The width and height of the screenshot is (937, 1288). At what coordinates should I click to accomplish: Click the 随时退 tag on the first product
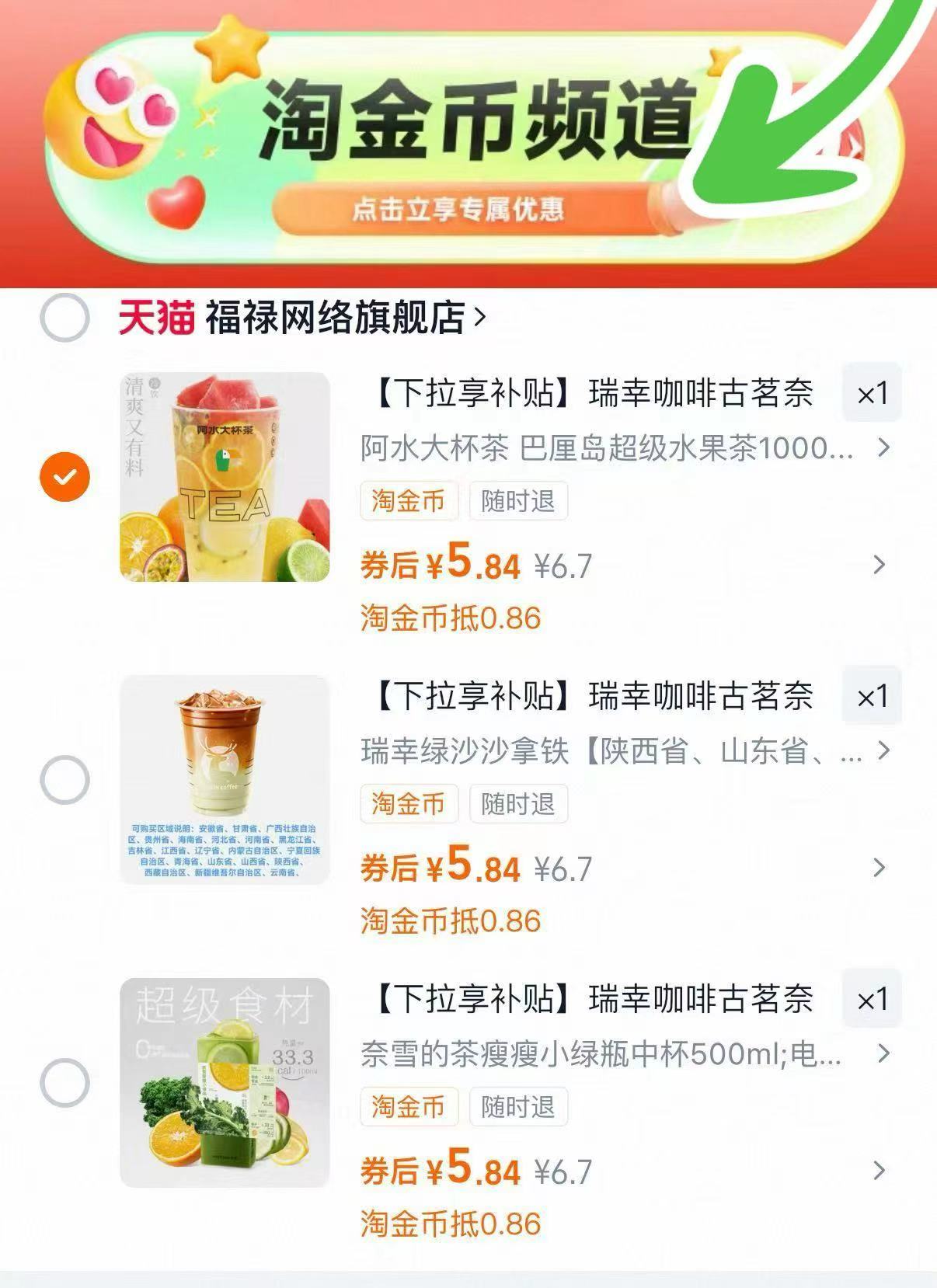click(x=518, y=503)
